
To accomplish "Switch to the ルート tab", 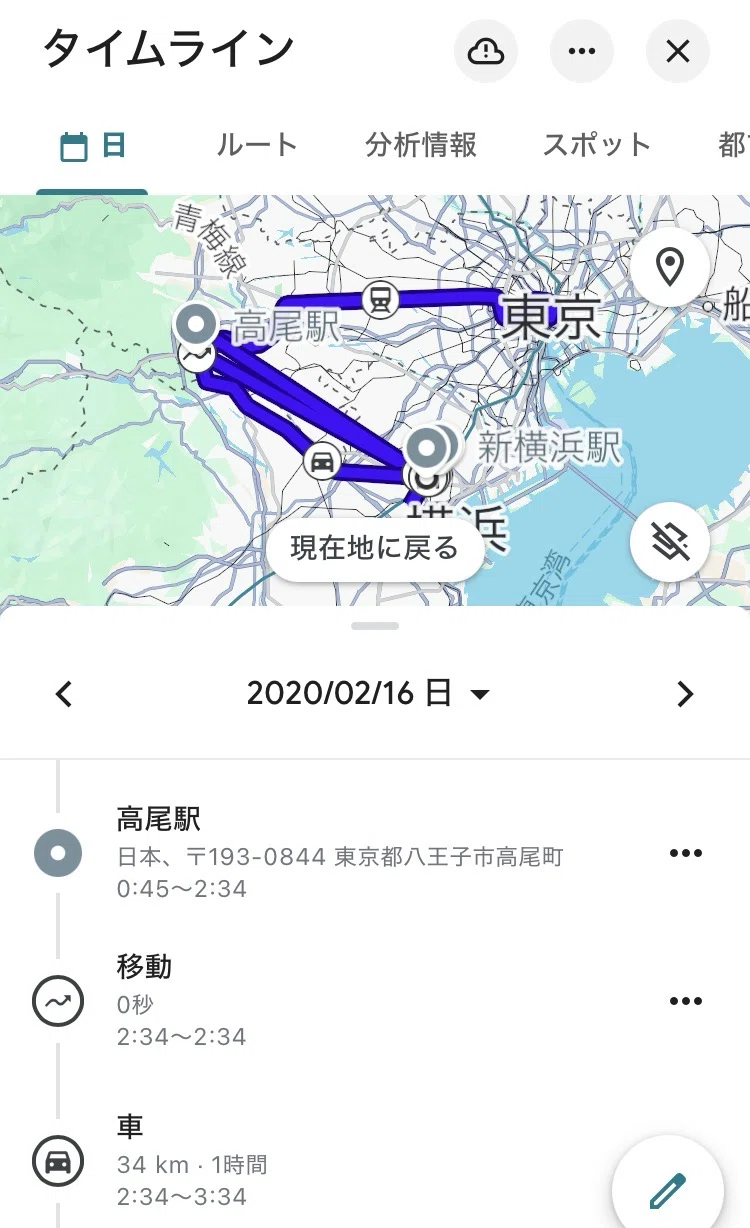I will 257,145.
